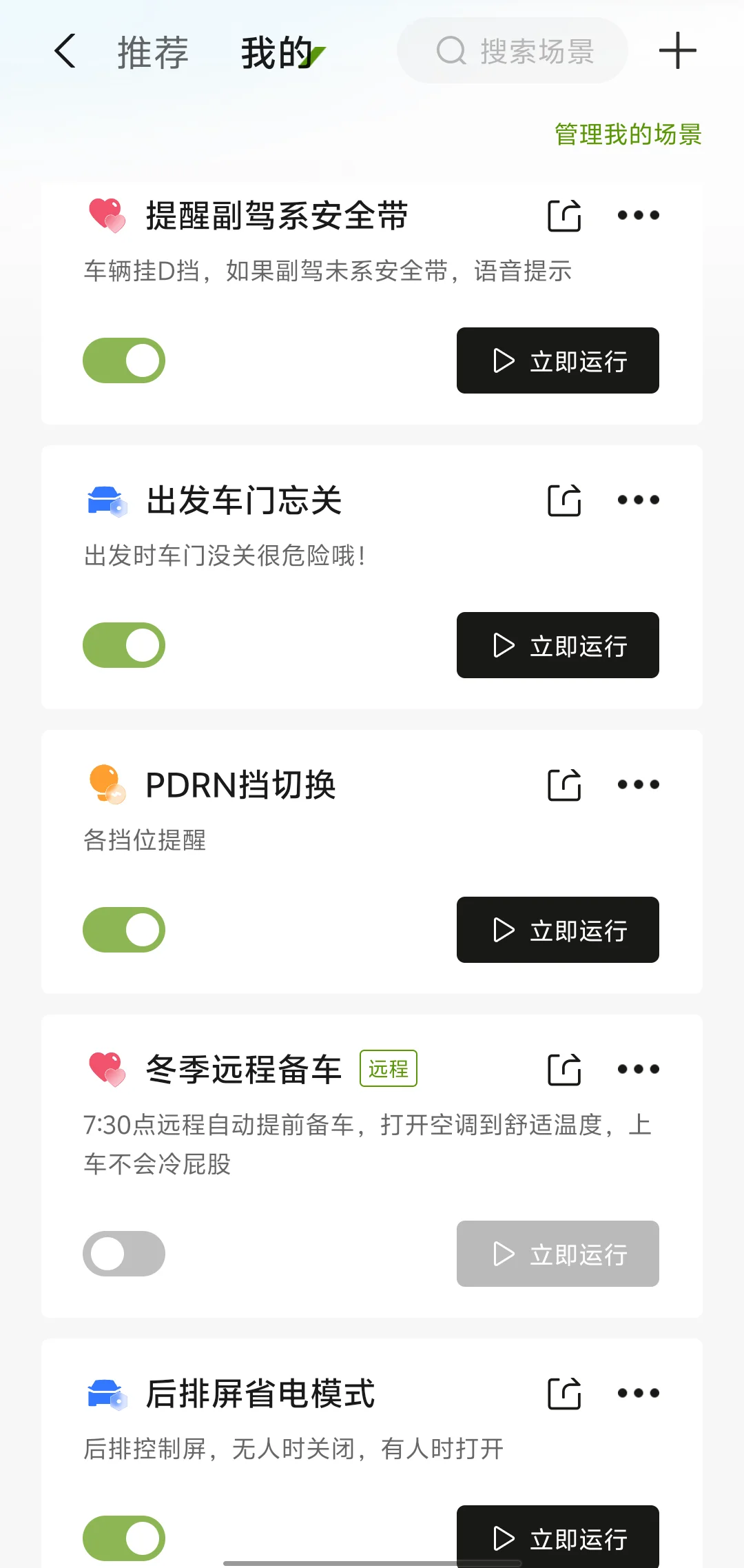The image size is (744, 1568).
Task: Switch to the 推荐 tab
Action: click(153, 52)
